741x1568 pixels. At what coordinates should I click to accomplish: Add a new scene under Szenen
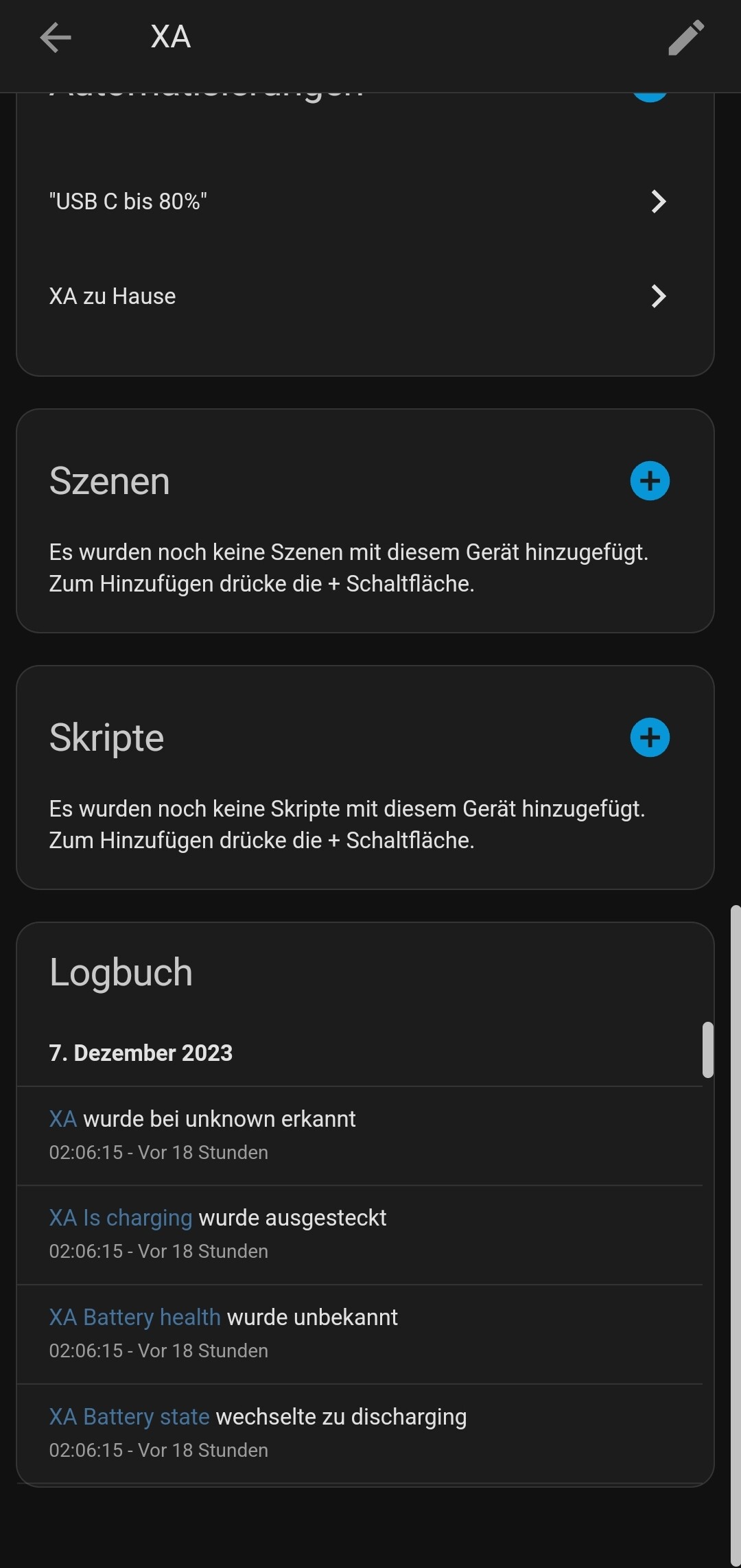coord(650,481)
